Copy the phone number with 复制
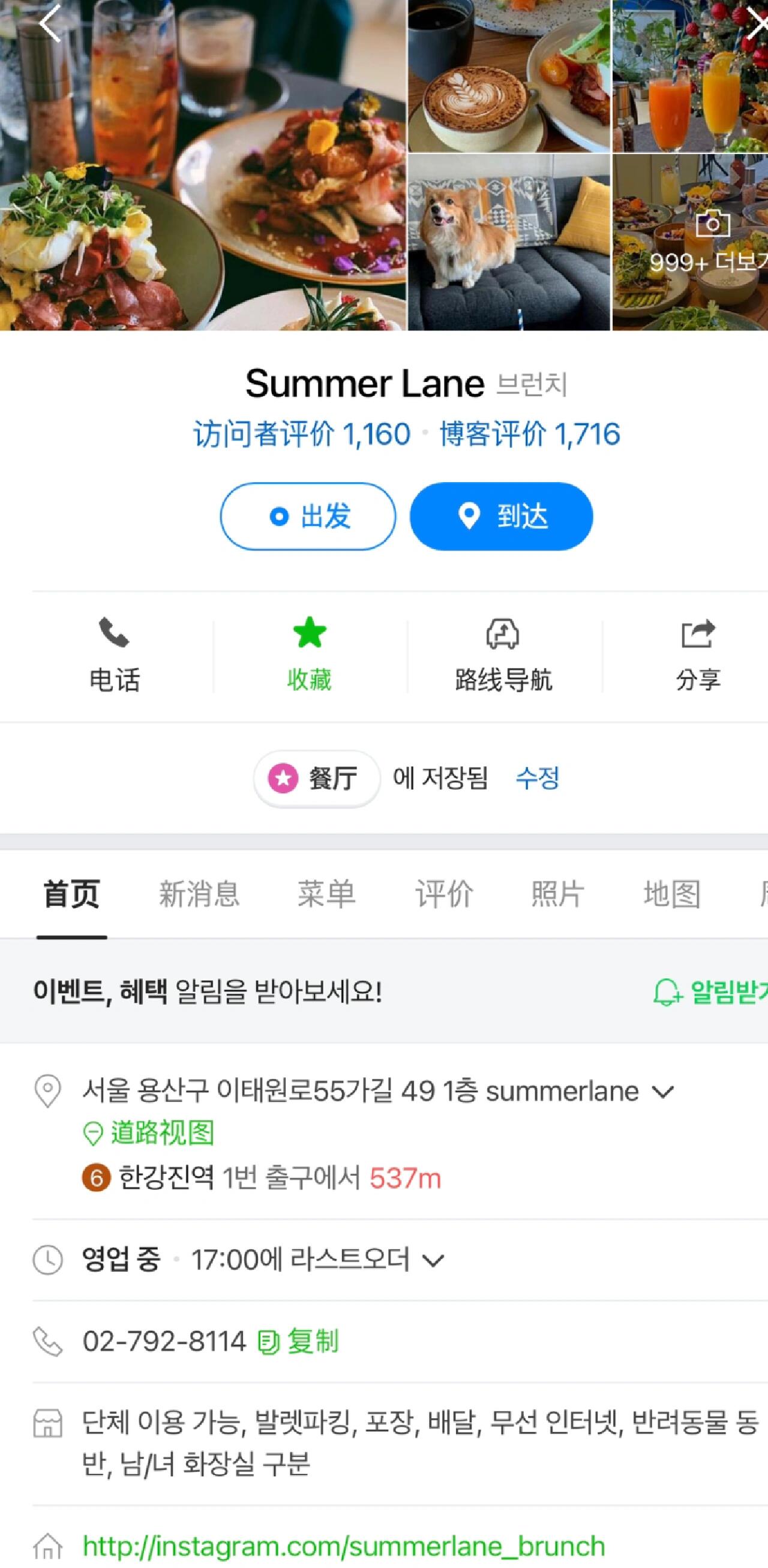 pos(298,1341)
